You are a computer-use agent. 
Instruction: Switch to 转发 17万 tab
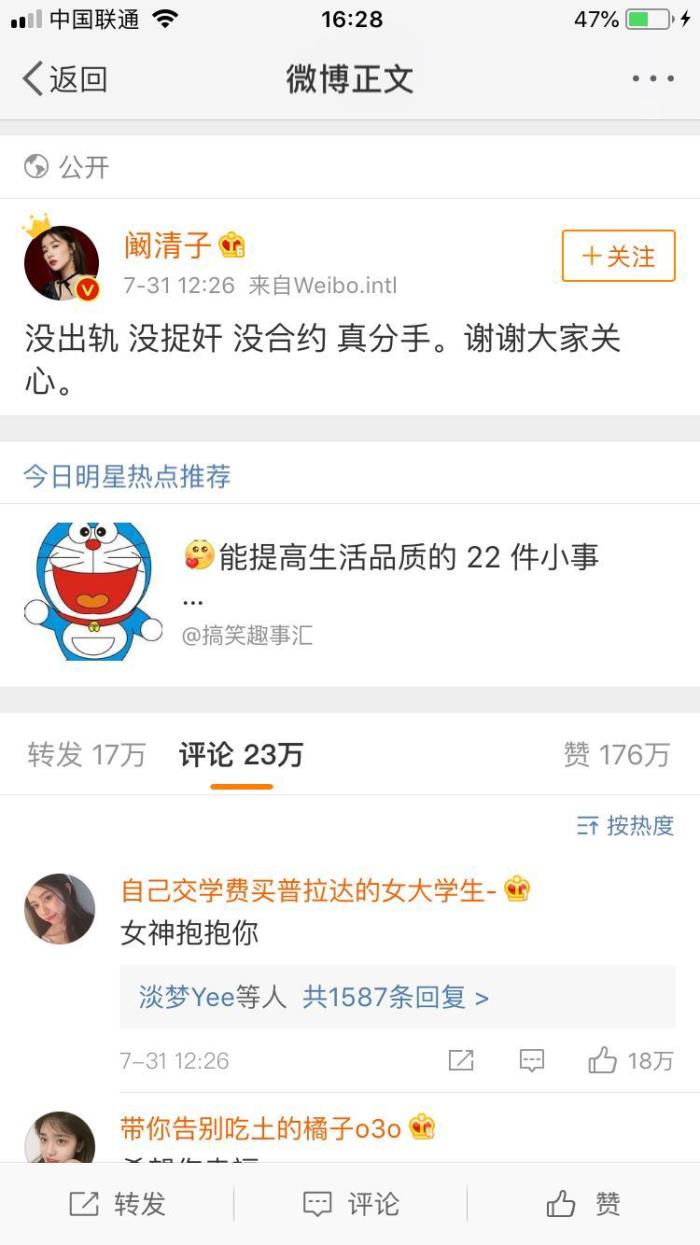tap(87, 755)
